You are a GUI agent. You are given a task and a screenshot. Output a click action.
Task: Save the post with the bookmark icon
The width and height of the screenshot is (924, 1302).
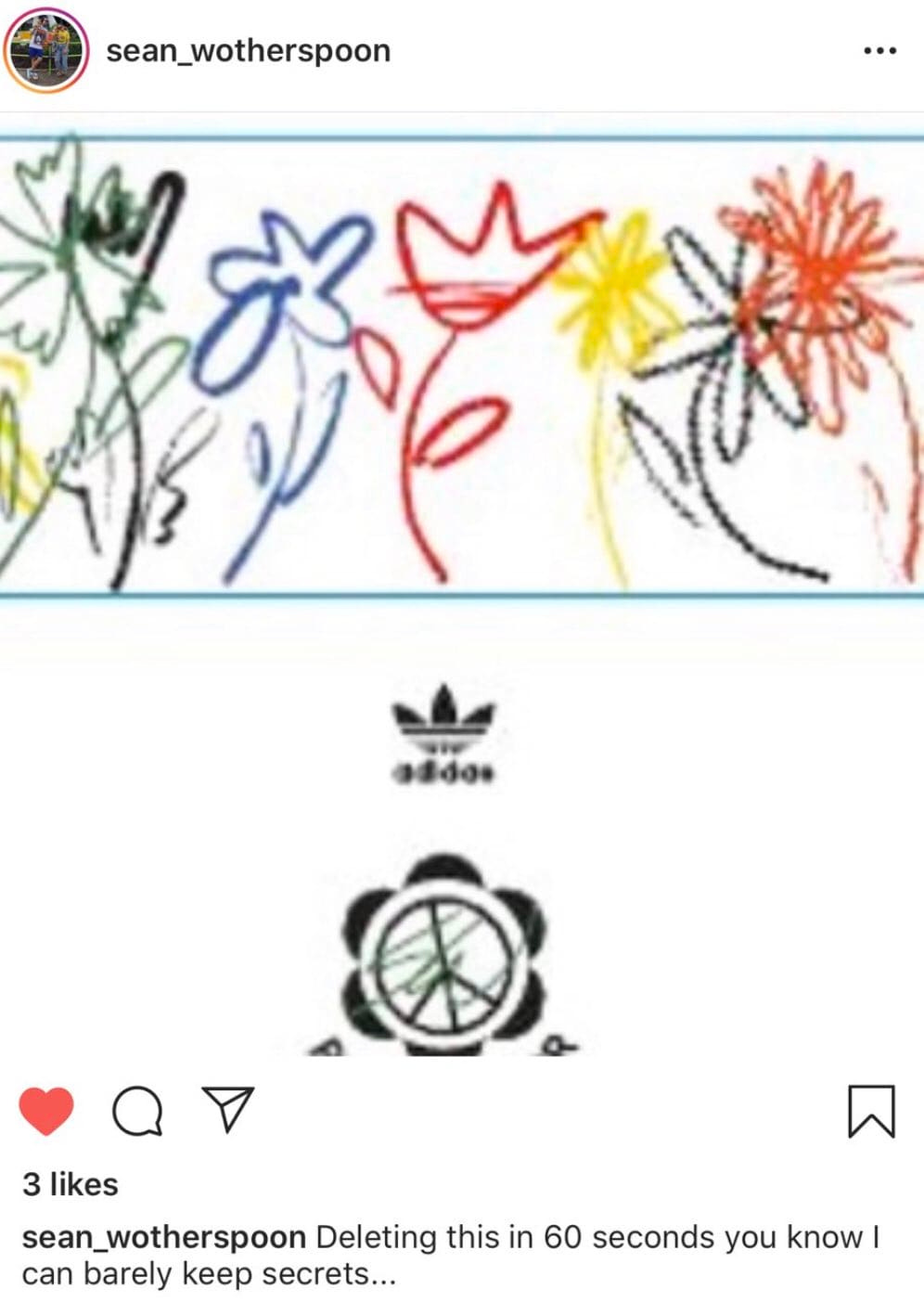point(870,1111)
